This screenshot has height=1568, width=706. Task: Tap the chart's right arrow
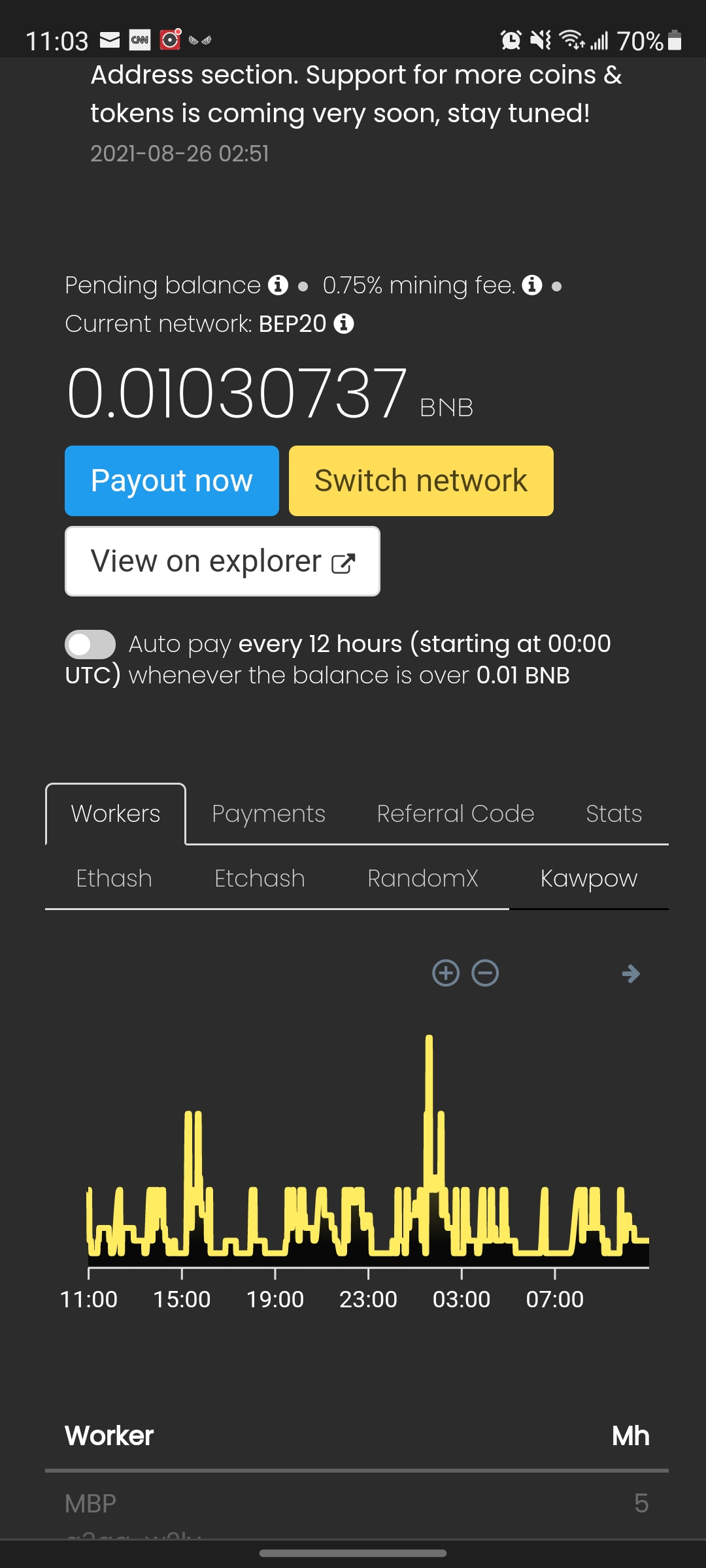click(x=631, y=973)
